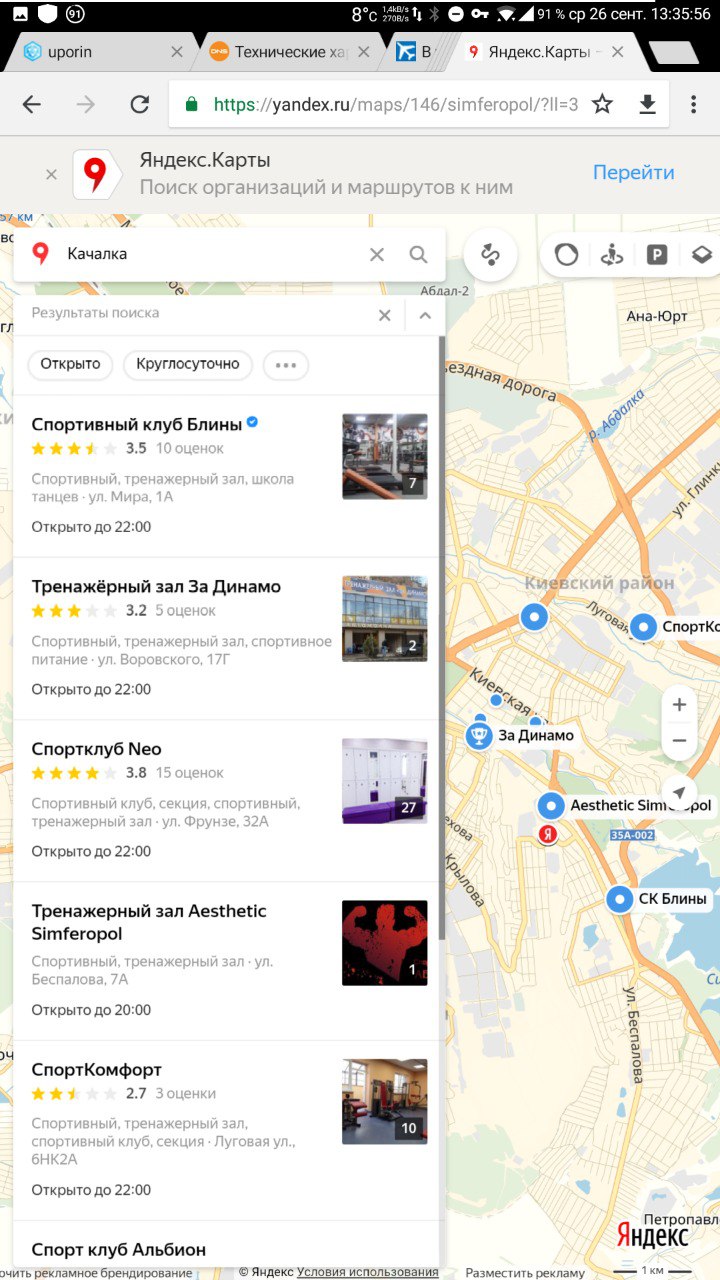Apply the Круглосуточно filter chip
This screenshot has height=1280, width=720.
pyautogui.click(x=188, y=364)
